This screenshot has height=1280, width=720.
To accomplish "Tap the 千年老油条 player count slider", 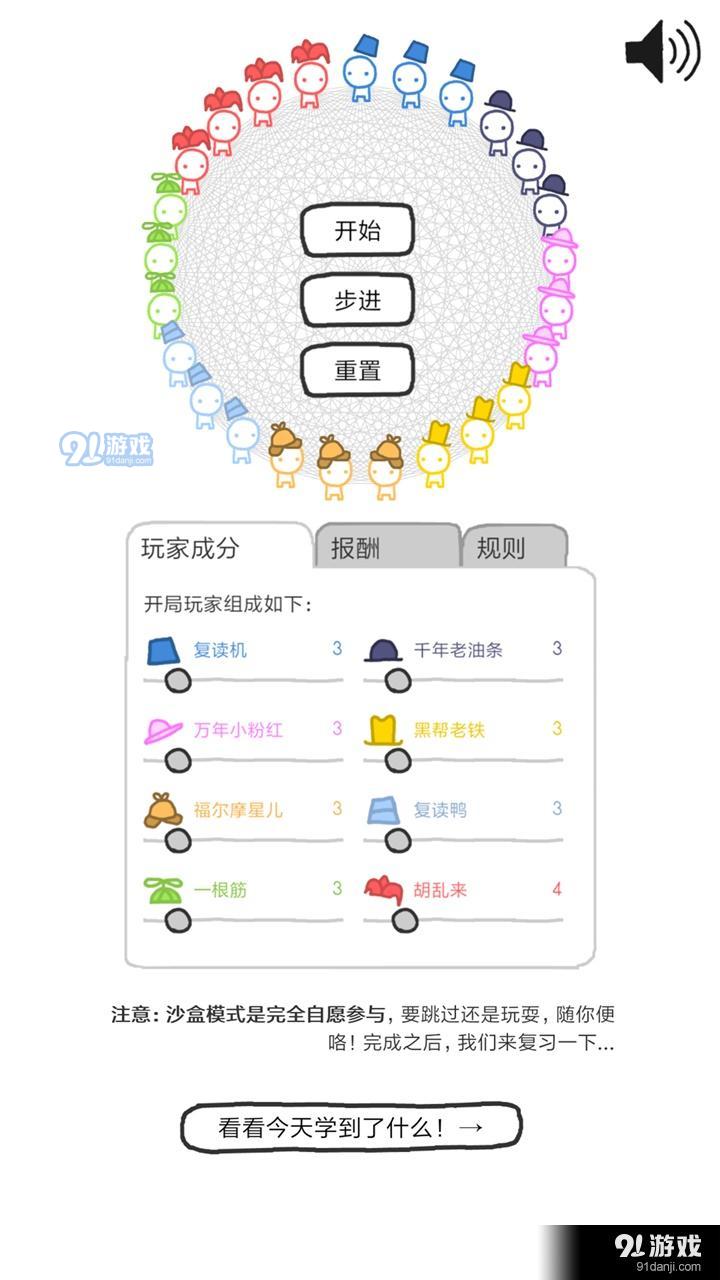I will pos(398,681).
